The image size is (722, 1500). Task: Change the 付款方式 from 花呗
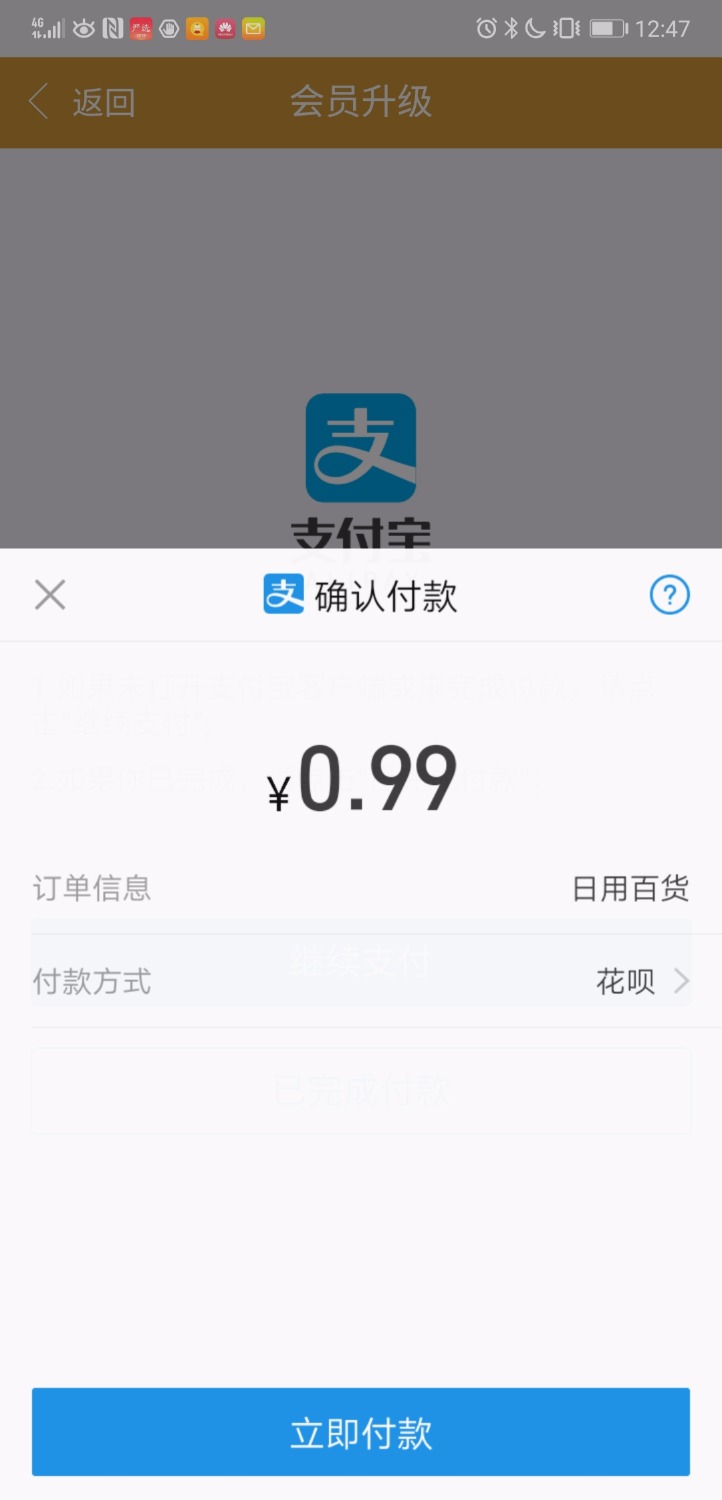click(x=361, y=981)
